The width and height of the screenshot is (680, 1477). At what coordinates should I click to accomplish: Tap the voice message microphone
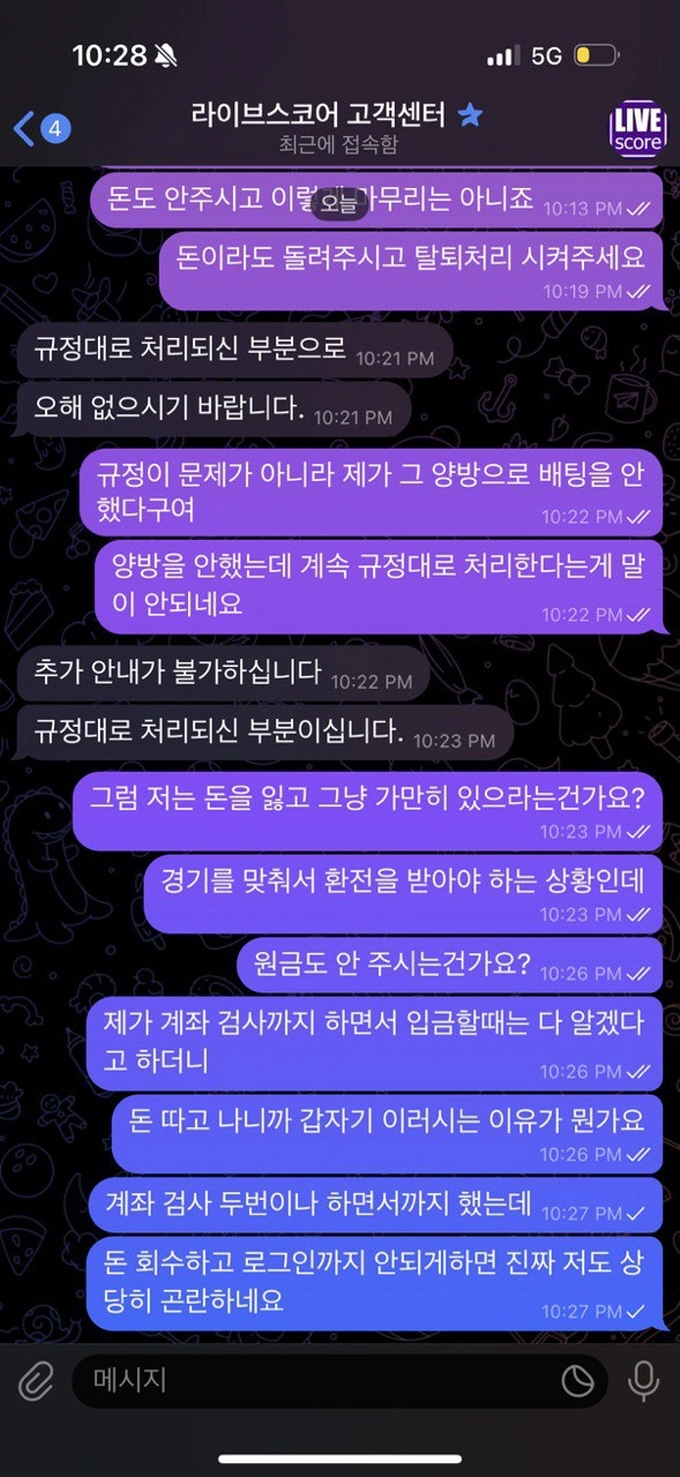(643, 1382)
